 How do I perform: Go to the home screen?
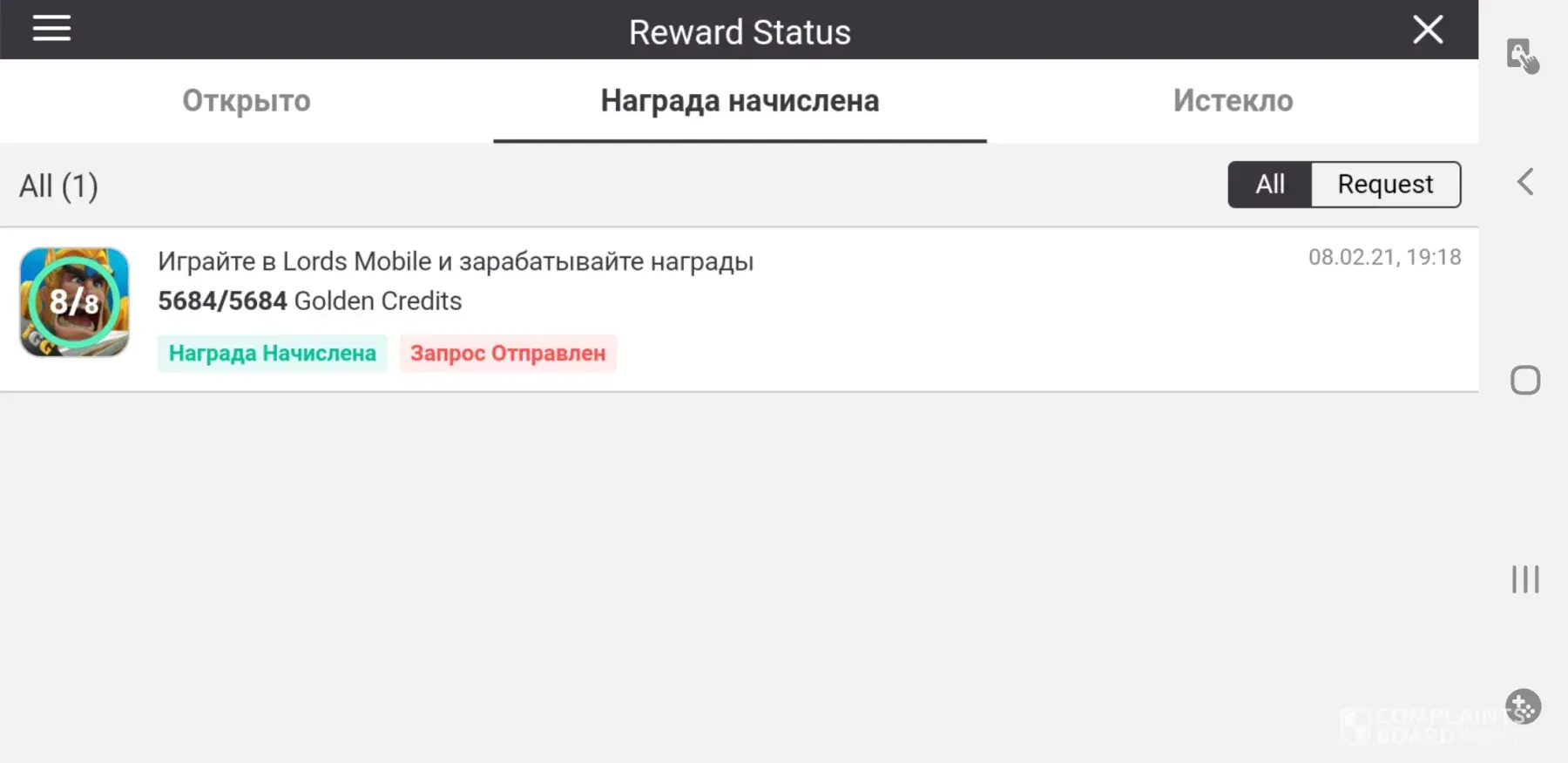pos(1524,381)
